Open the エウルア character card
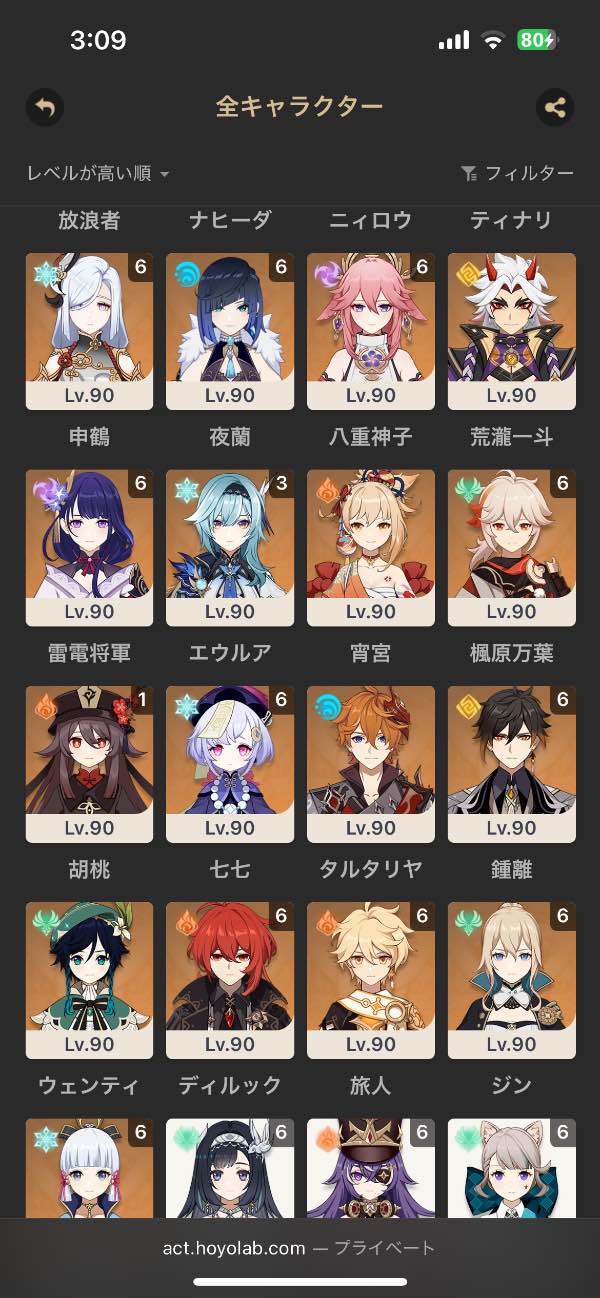The width and height of the screenshot is (600, 1298). tap(230, 548)
